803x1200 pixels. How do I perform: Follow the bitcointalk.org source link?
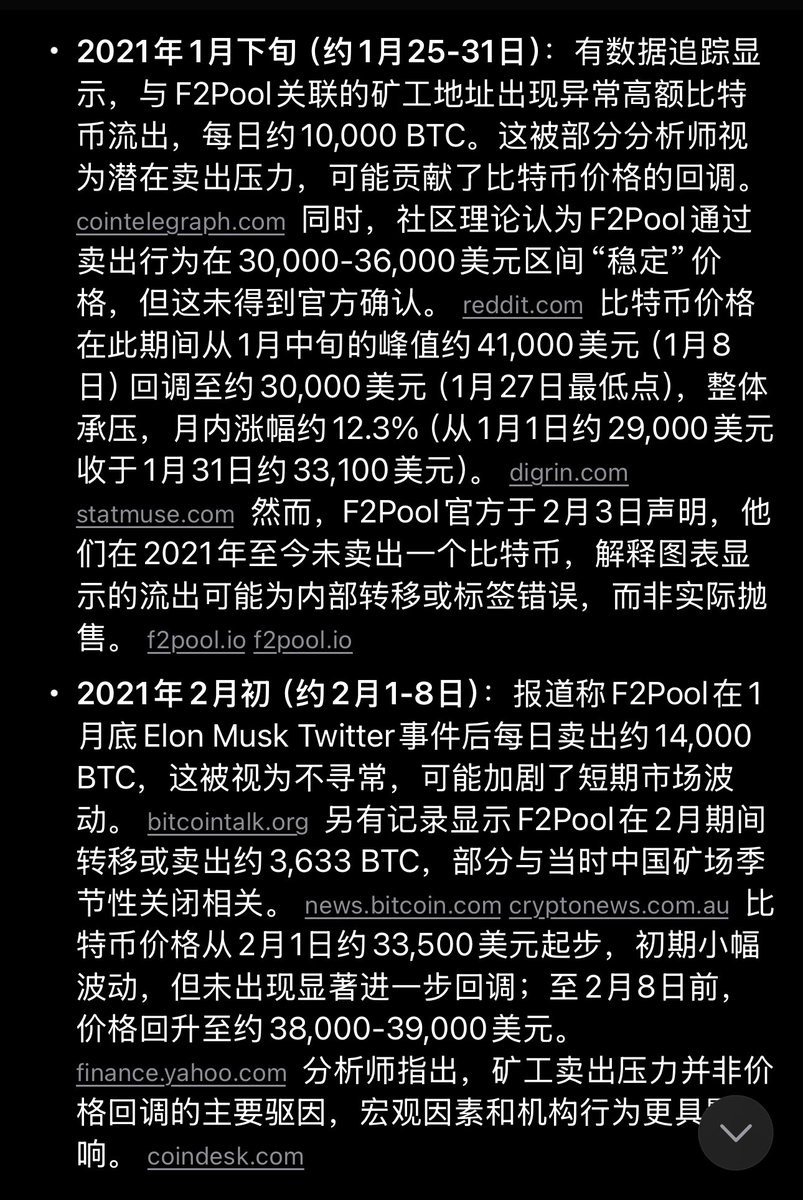pos(228,822)
